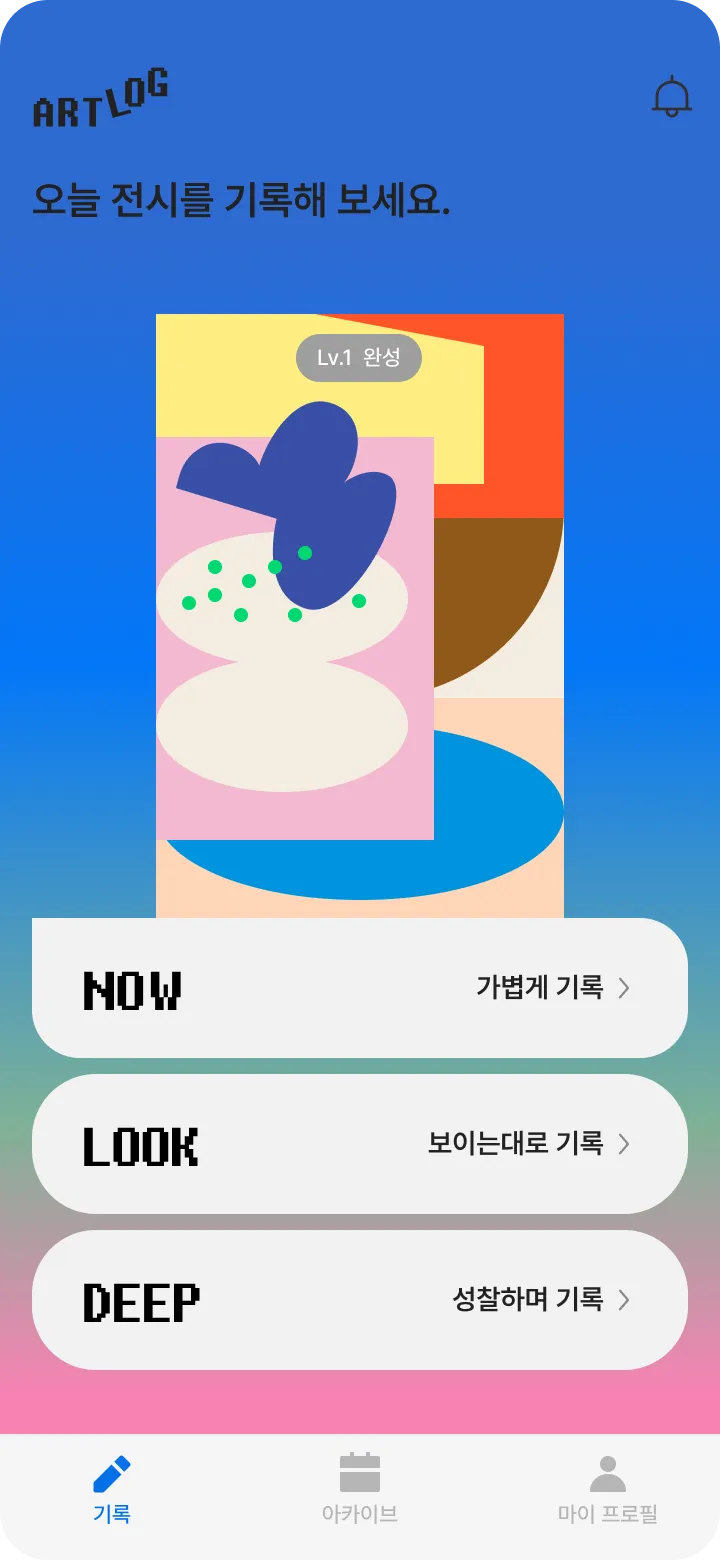The height and width of the screenshot is (1560, 720).
Task: Select LOOK 보이는대로 기록
Action: click(360, 1144)
